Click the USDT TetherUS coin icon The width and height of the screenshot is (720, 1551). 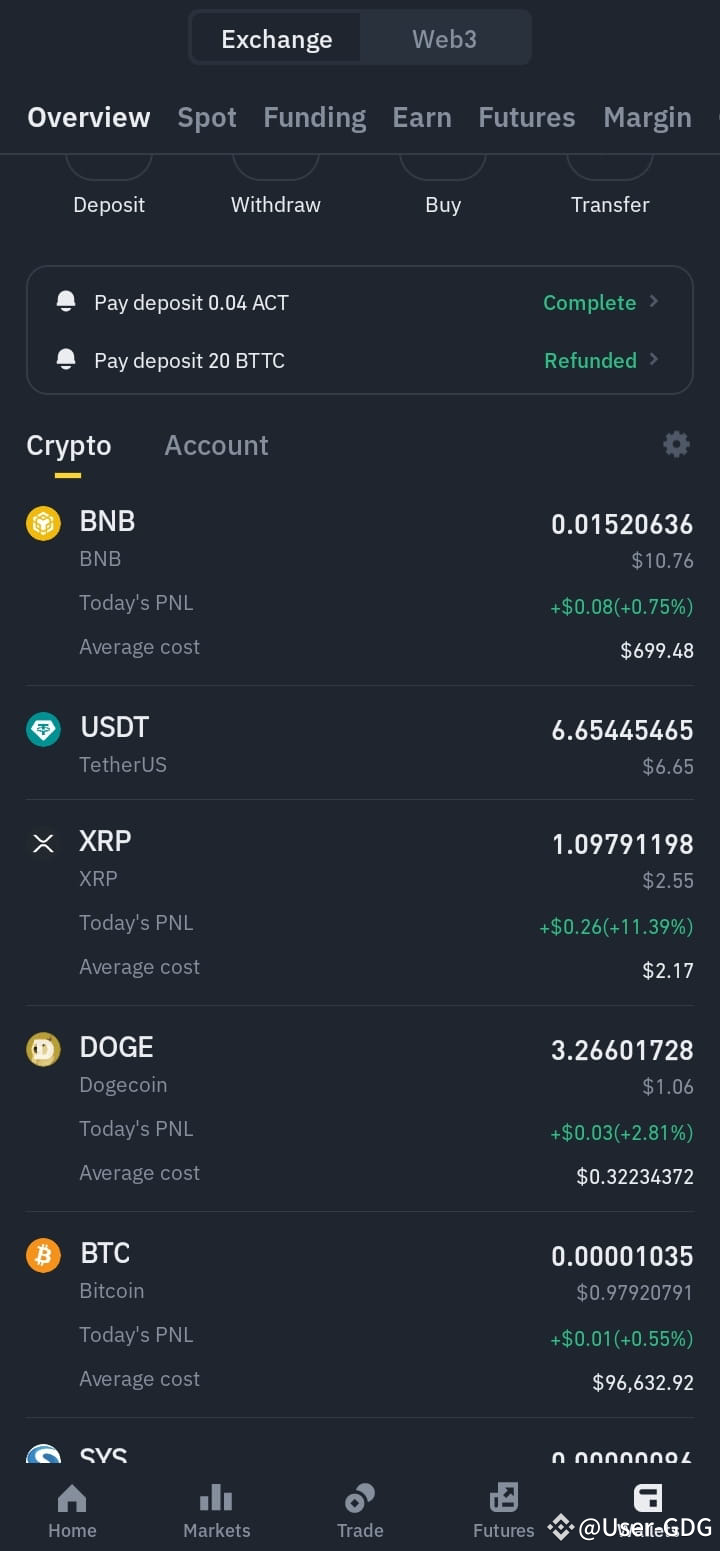point(42,729)
